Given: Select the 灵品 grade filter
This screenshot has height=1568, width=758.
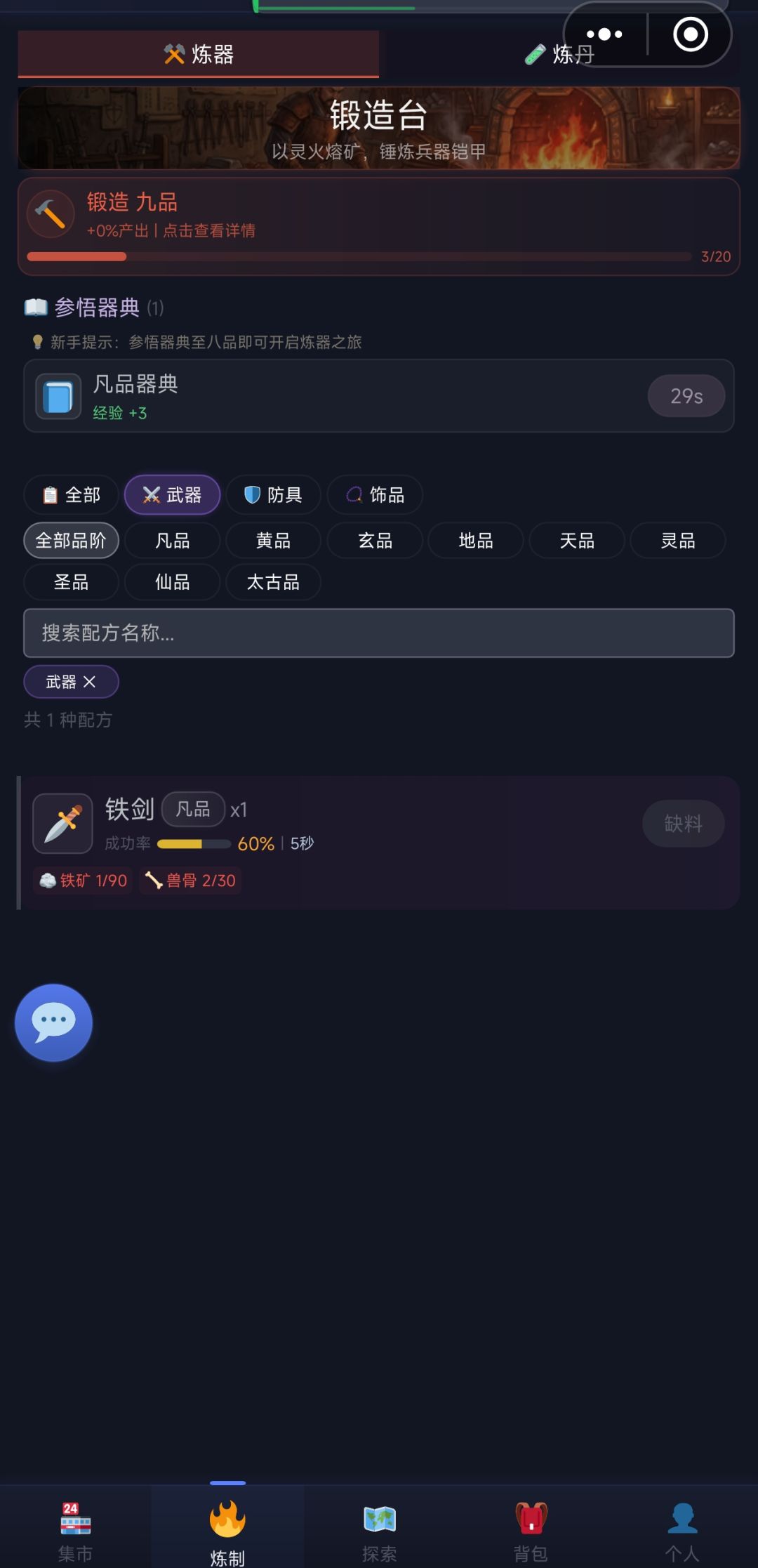Looking at the screenshot, I should [677, 541].
